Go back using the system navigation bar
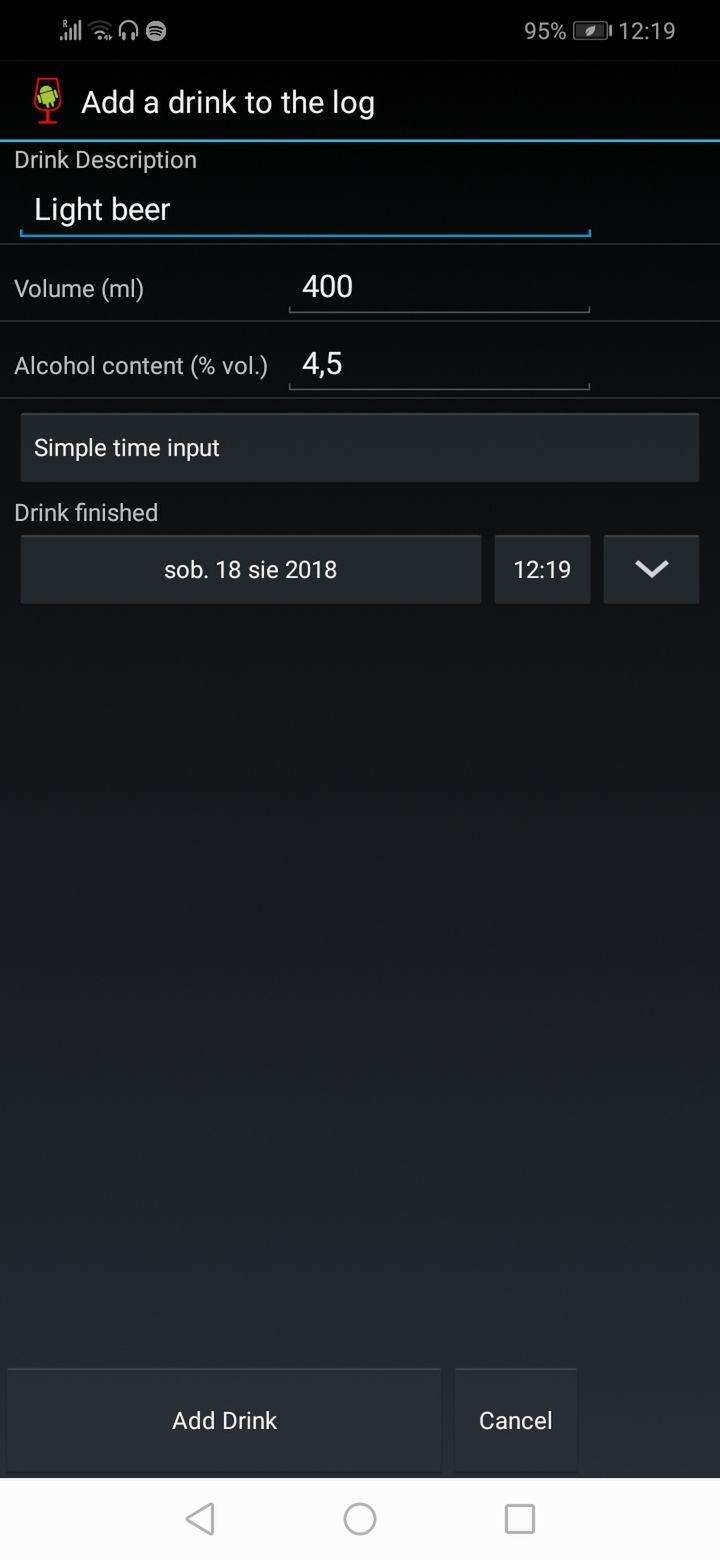The height and width of the screenshot is (1560, 720). click(x=200, y=1519)
